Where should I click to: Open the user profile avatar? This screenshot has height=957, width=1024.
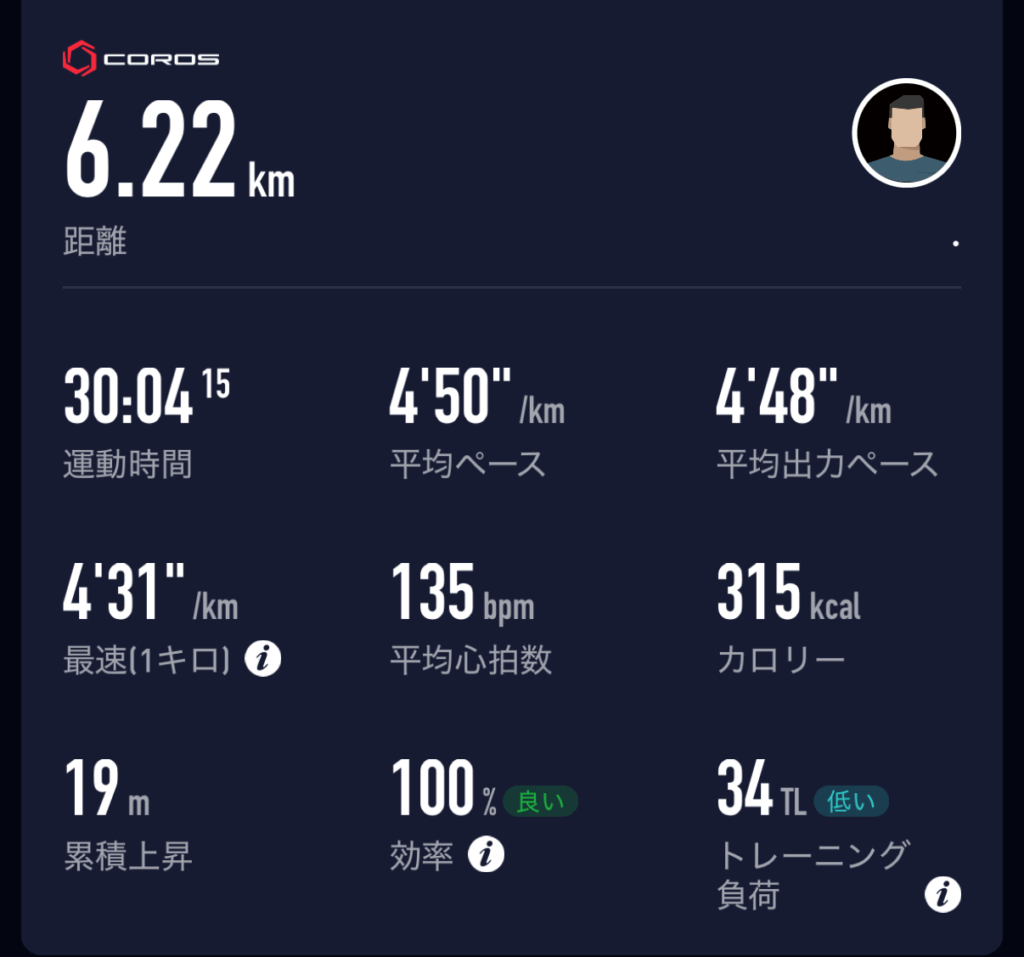(906, 134)
